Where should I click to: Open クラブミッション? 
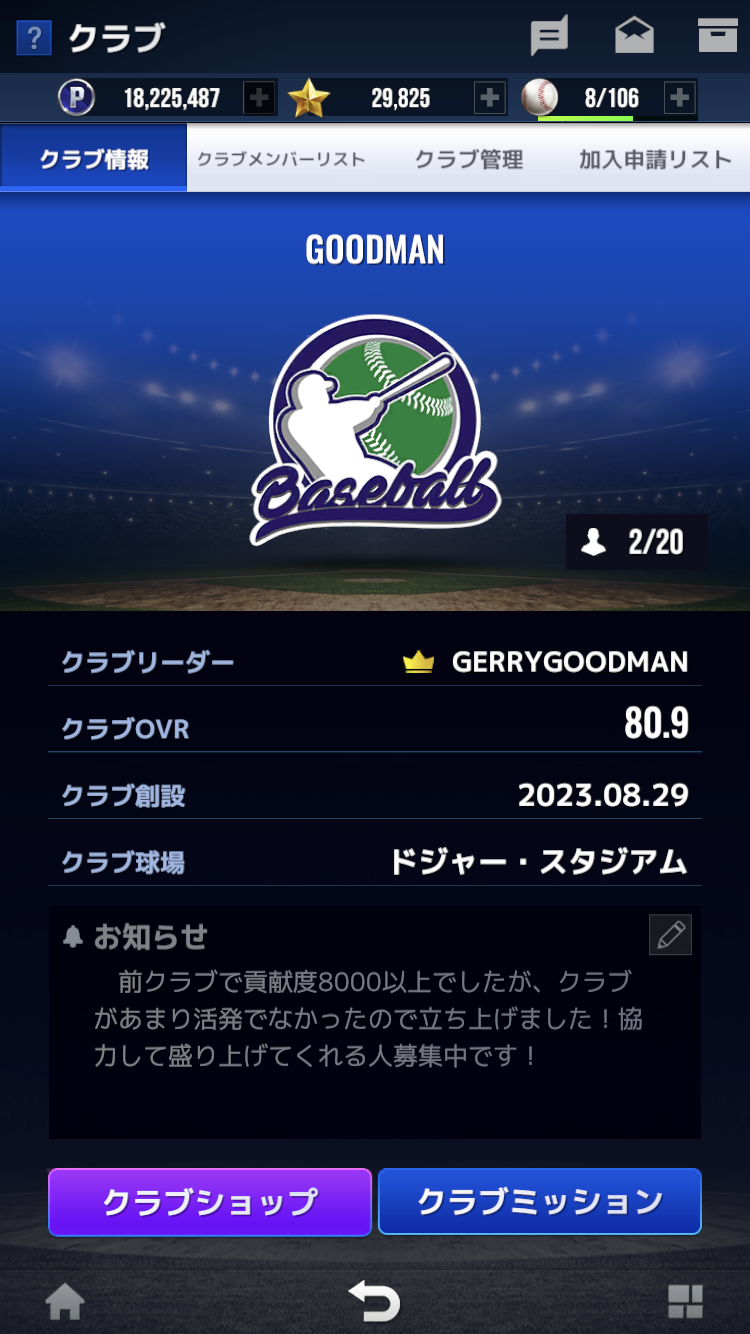540,1202
